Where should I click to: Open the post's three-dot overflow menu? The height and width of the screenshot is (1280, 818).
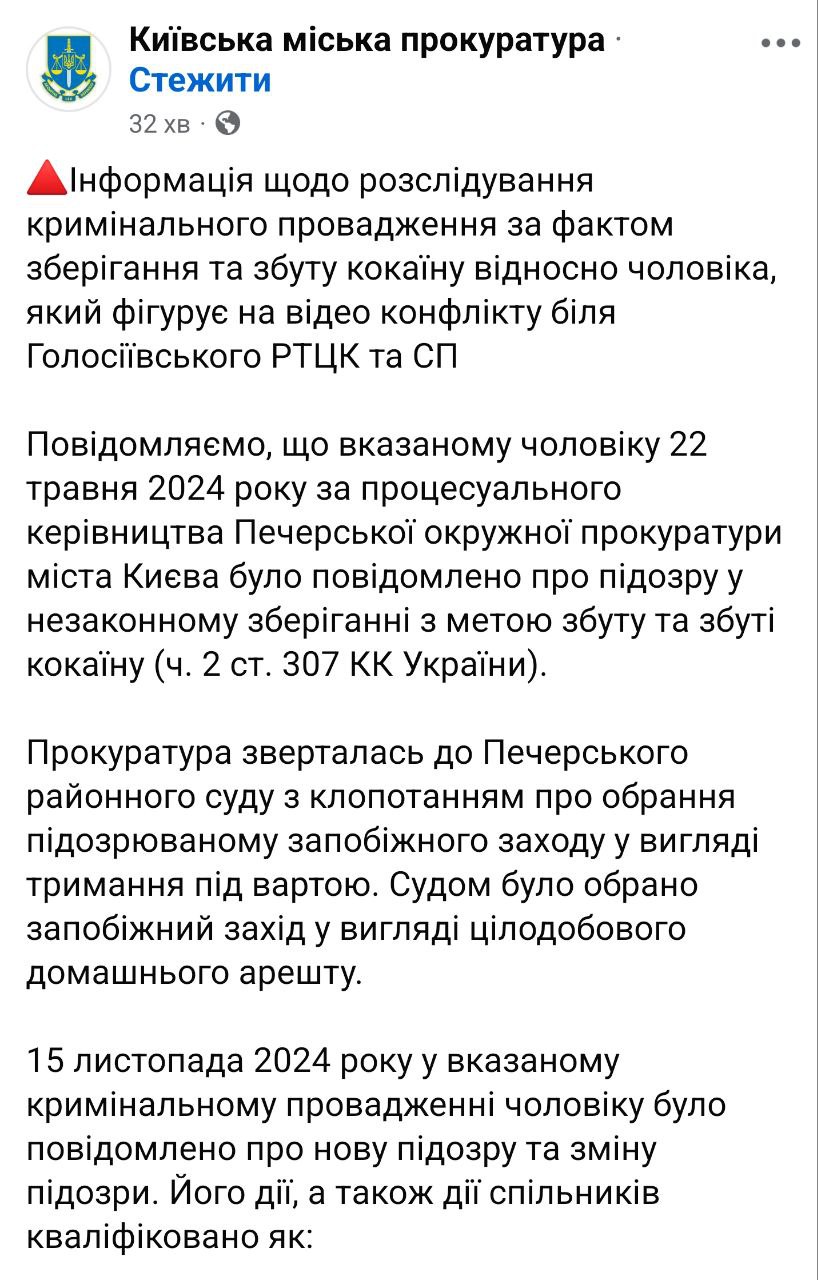(x=781, y=43)
